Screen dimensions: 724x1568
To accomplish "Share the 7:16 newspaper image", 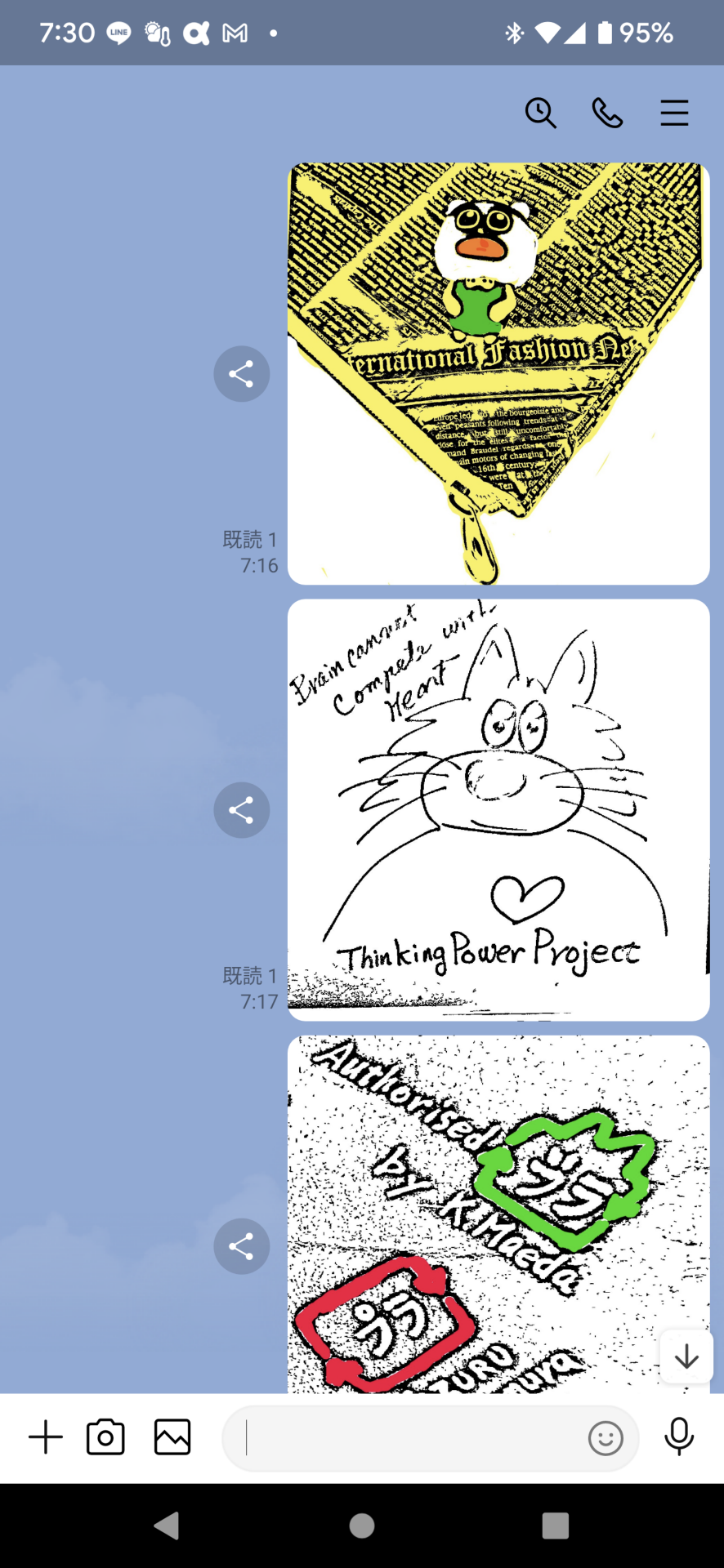I will click(x=242, y=374).
